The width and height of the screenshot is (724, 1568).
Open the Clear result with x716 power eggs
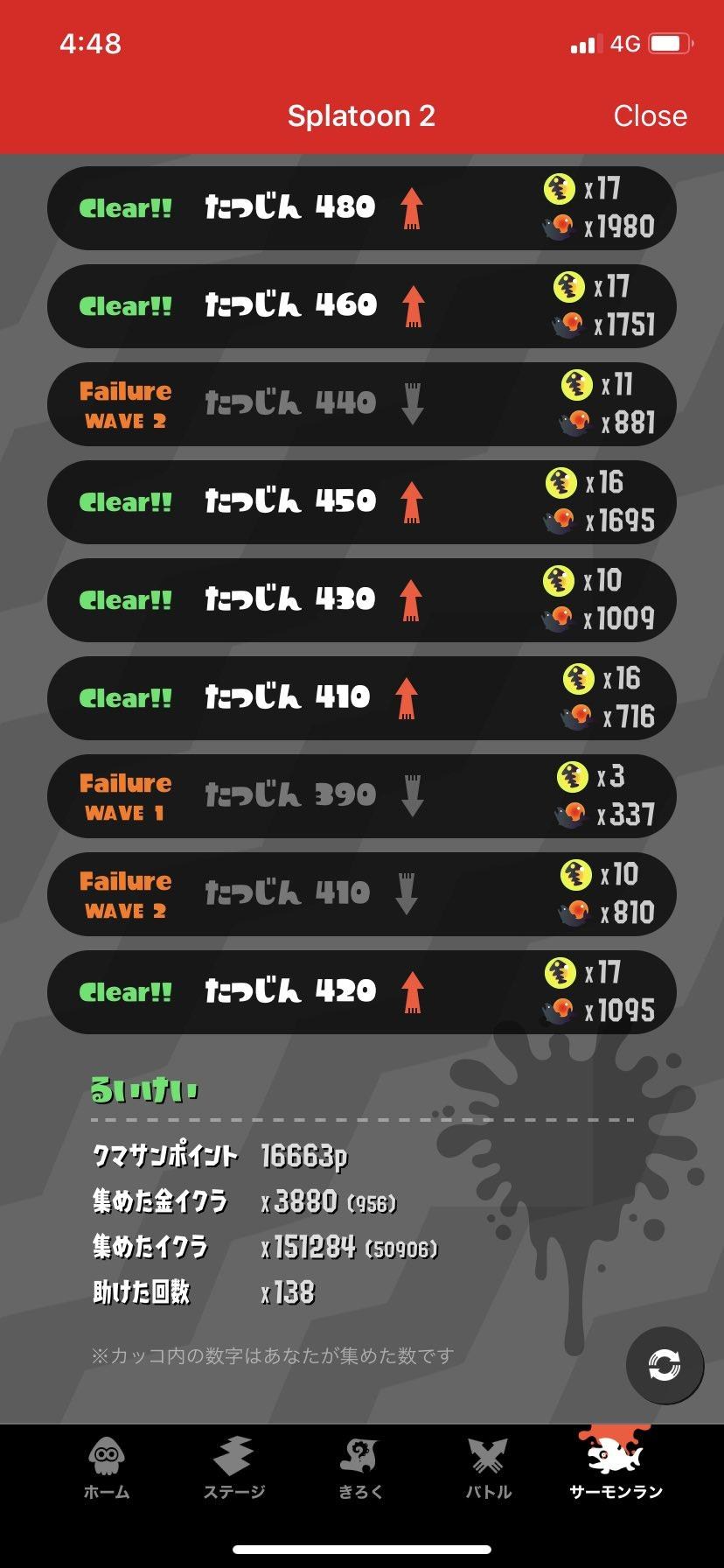(362, 698)
